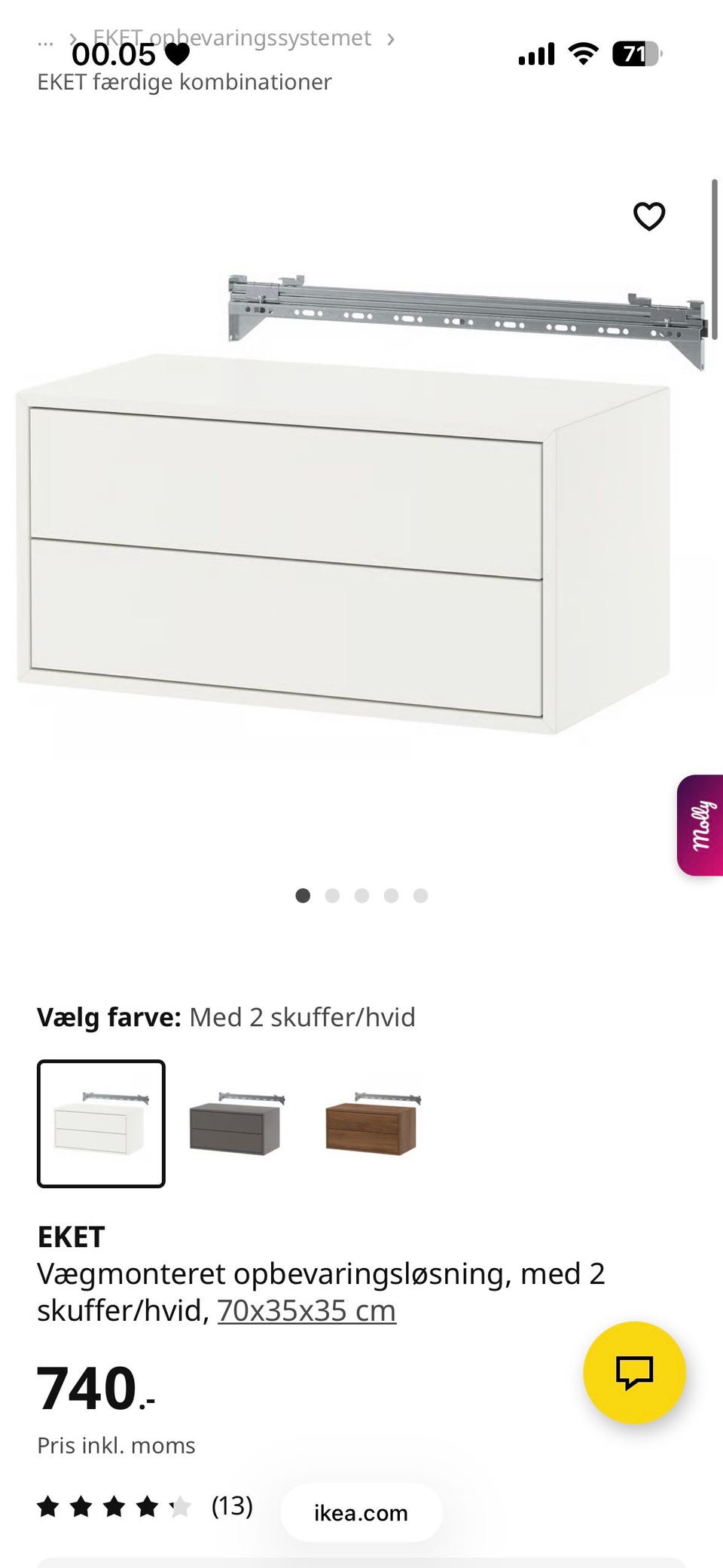The width and height of the screenshot is (723, 1568).
Task: Tap the third image carousel dot
Action: 362,896
